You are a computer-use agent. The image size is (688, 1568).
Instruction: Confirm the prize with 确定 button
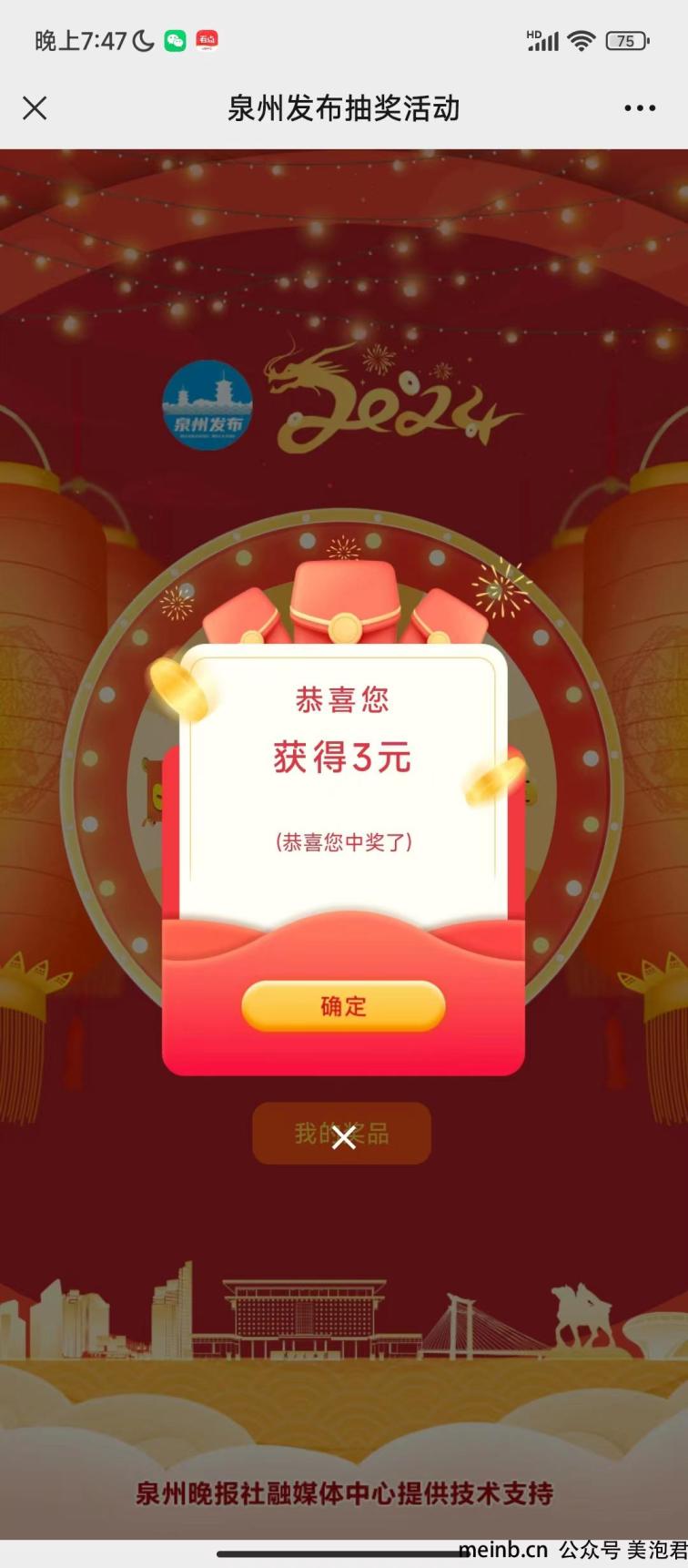tap(343, 1006)
